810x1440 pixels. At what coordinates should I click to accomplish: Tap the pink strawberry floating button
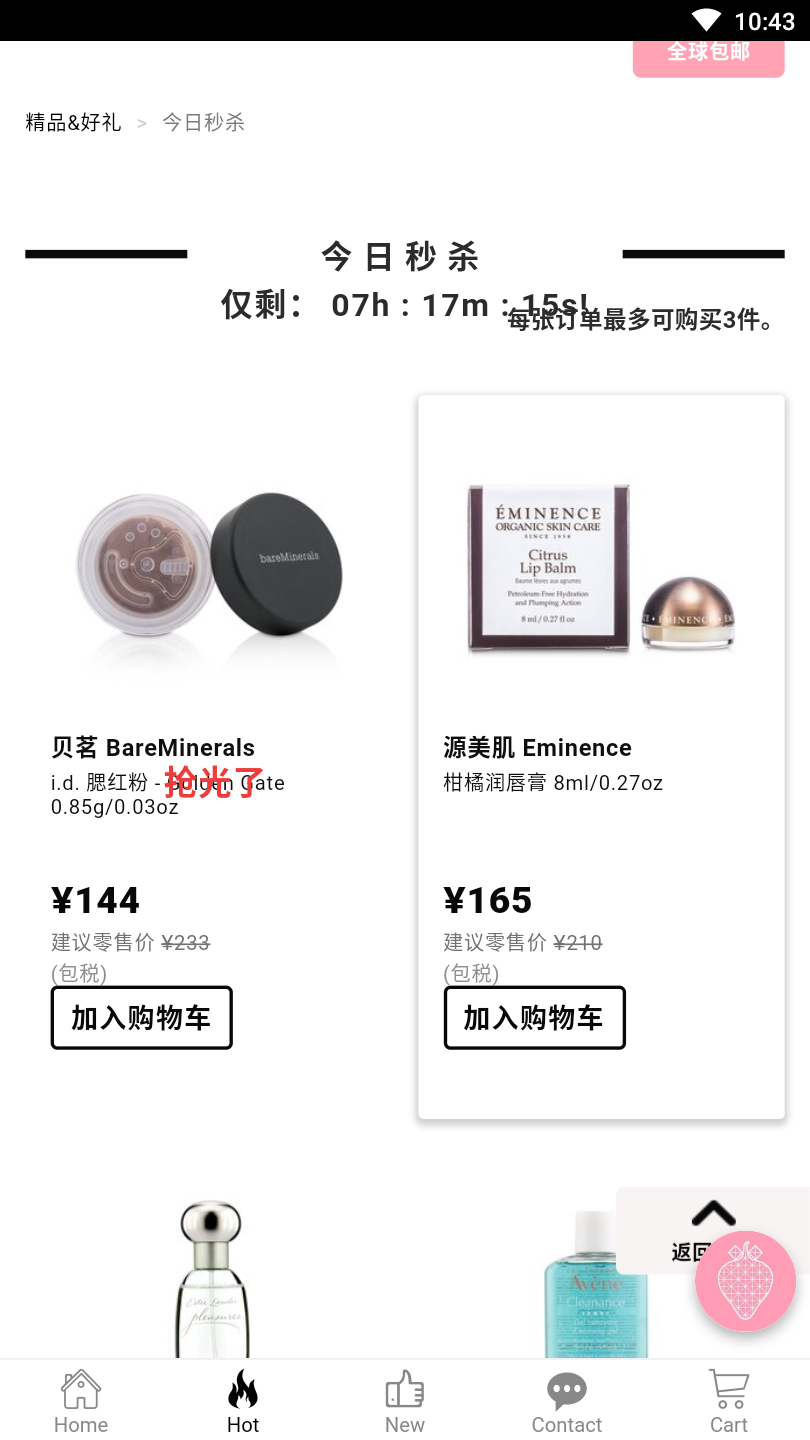coord(745,1281)
